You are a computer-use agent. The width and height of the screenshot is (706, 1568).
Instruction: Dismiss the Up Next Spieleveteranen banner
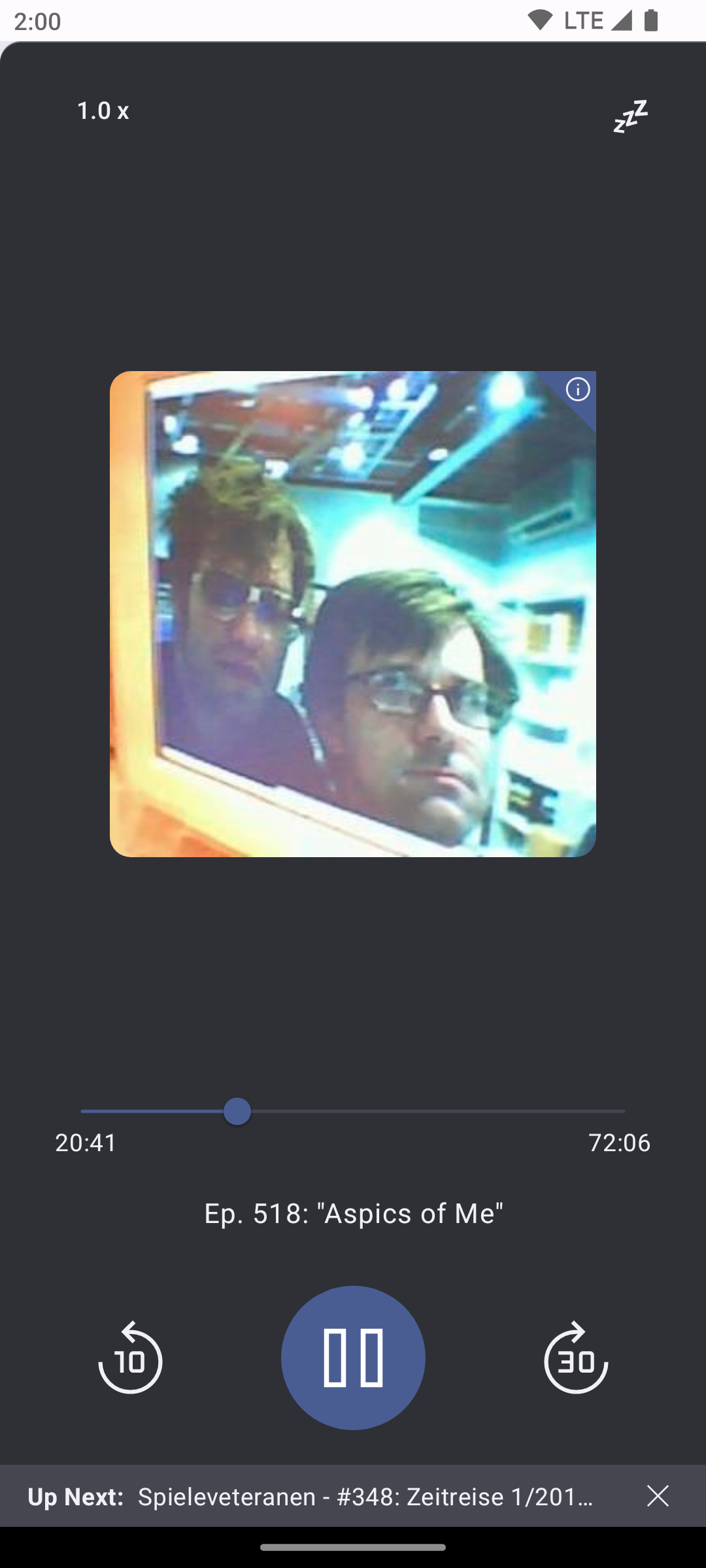tap(658, 1495)
